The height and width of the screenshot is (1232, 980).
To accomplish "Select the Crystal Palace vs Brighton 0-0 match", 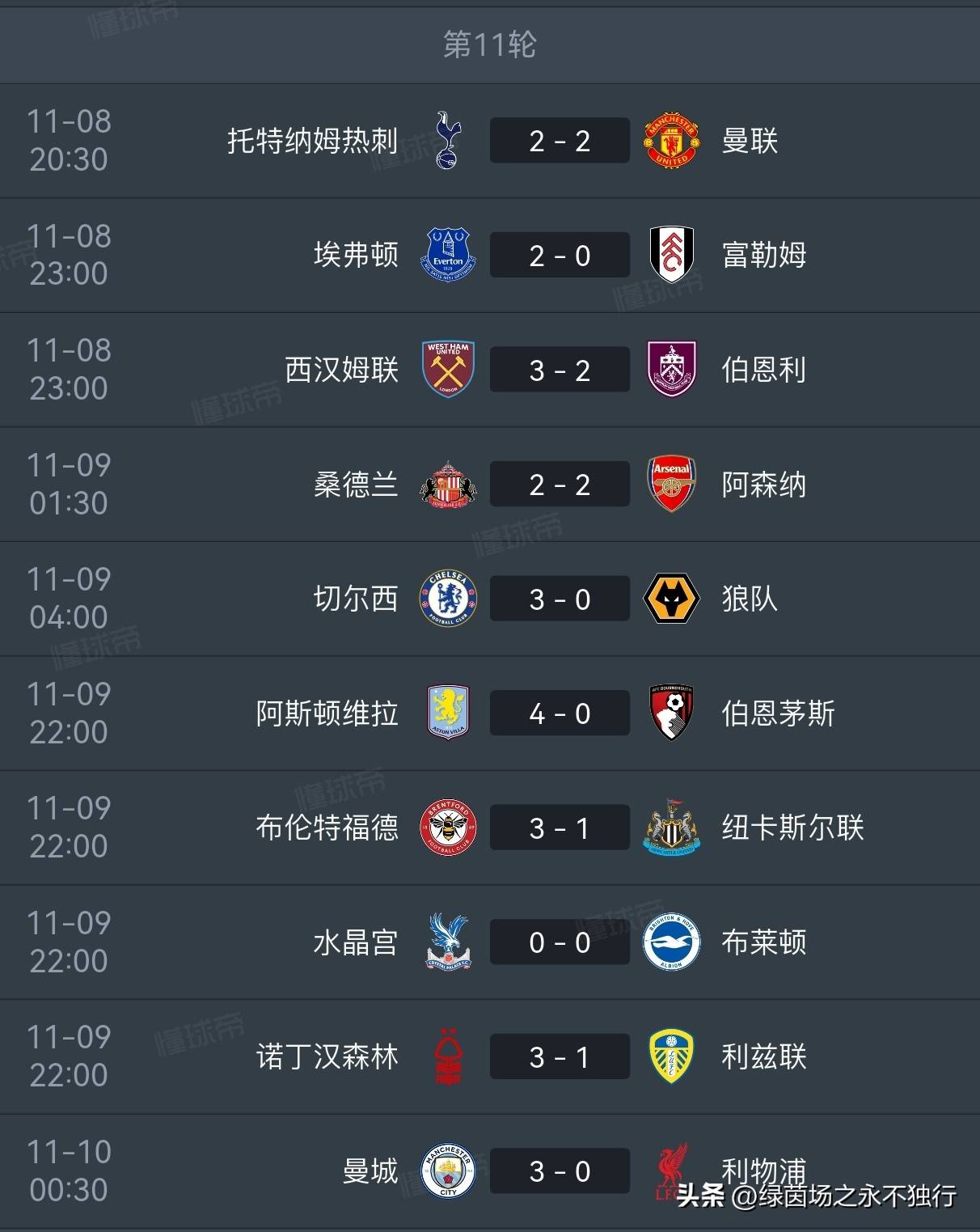I will [560, 942].
